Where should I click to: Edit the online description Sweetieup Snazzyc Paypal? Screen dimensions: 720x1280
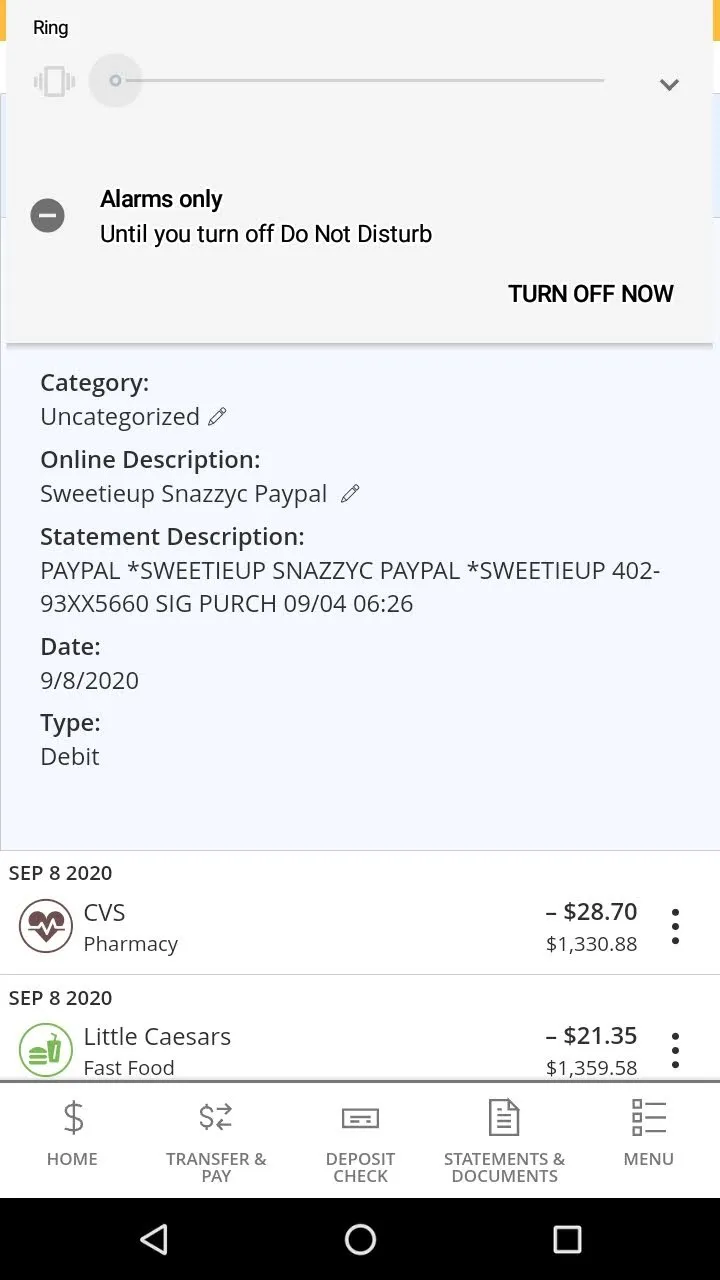coord(350,494)
